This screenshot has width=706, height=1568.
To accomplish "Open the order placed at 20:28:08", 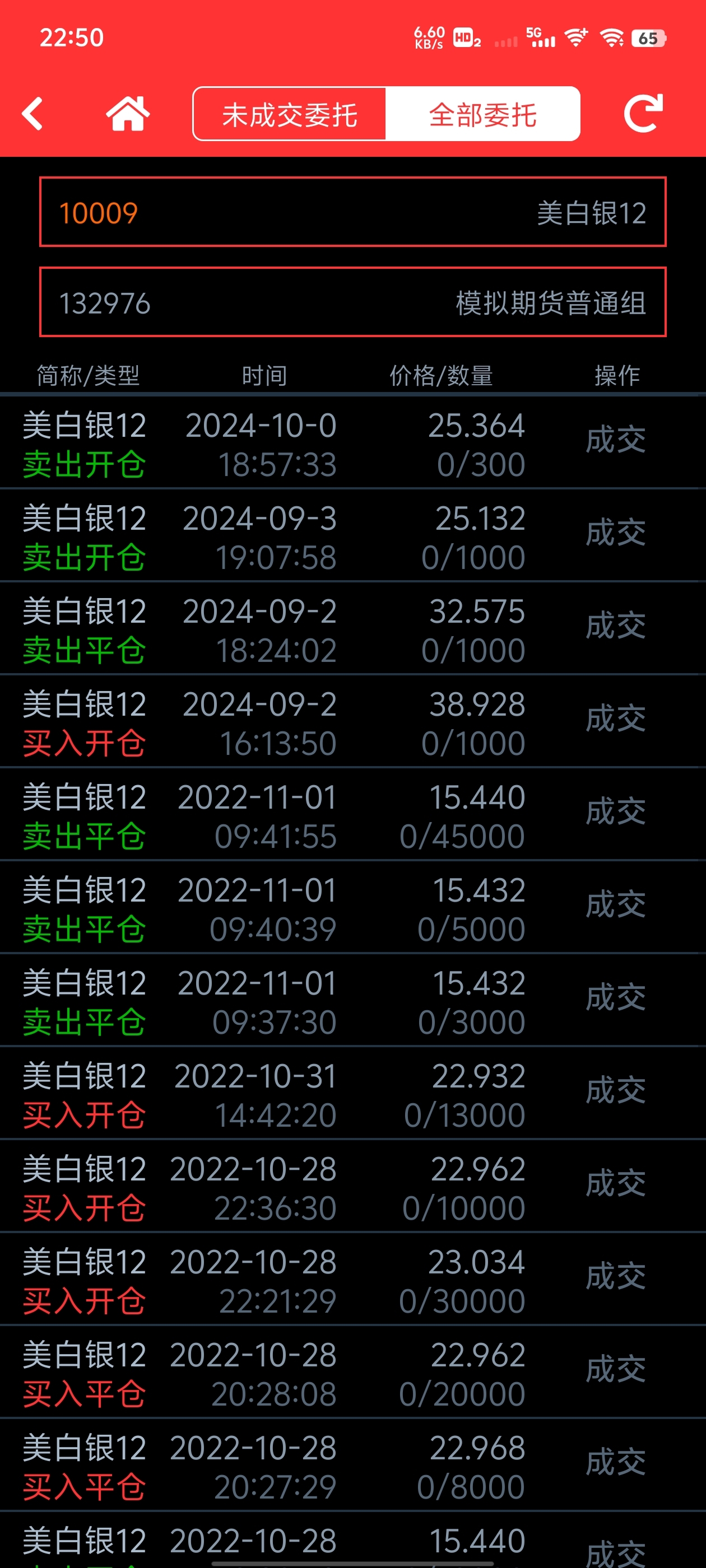I will coord(352,1373).
